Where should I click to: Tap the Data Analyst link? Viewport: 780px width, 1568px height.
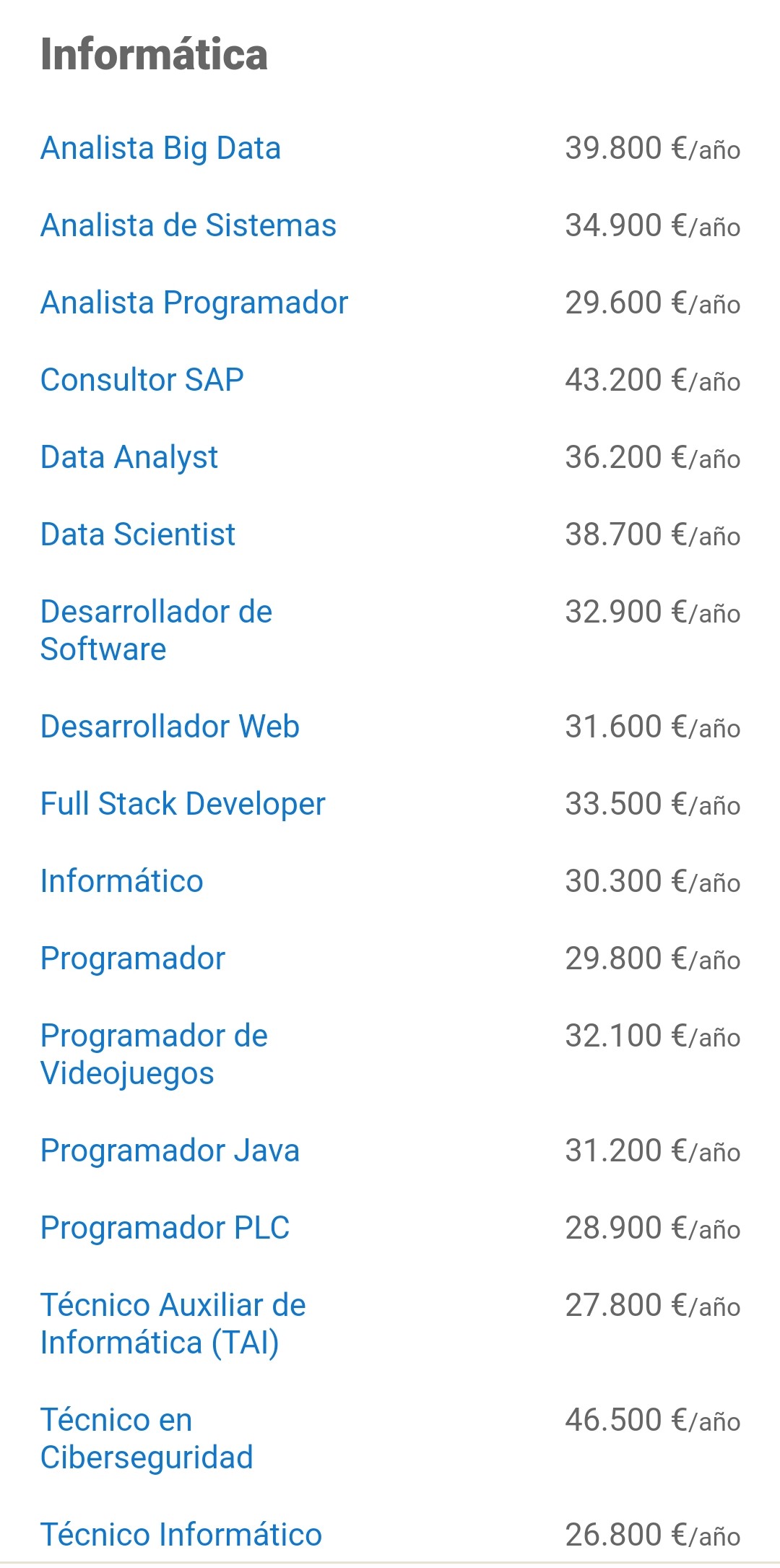(x=129, y=458)
